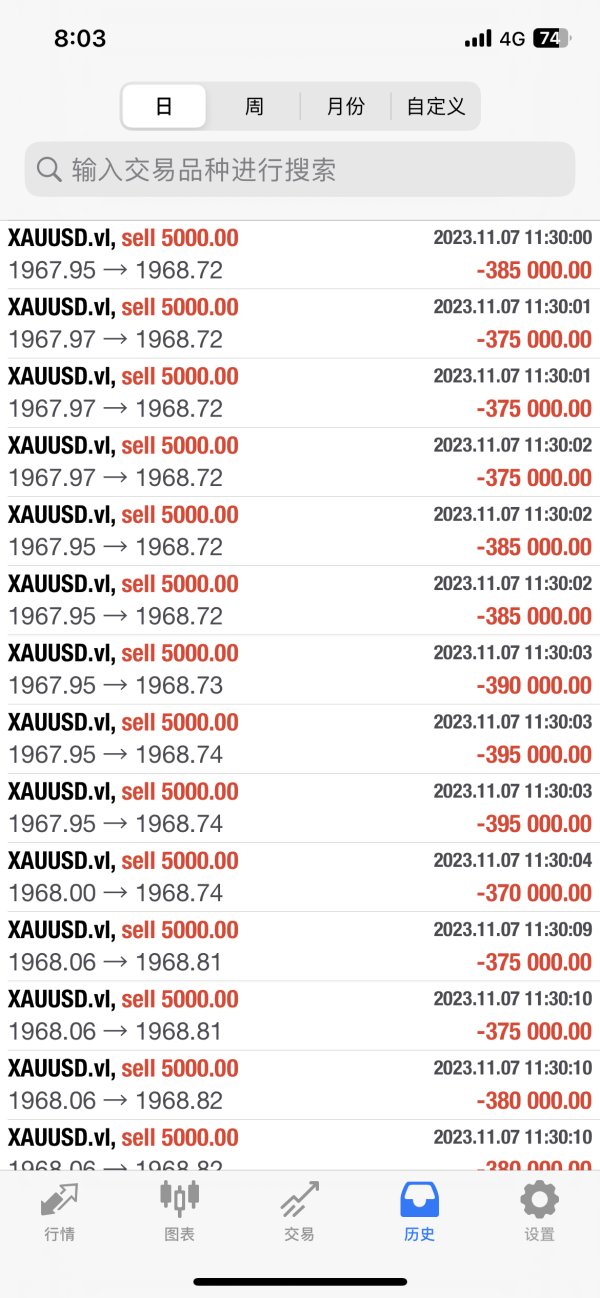Open the 设置 settings tab
Screen dimensions: 600x1298
point(540,1211)
